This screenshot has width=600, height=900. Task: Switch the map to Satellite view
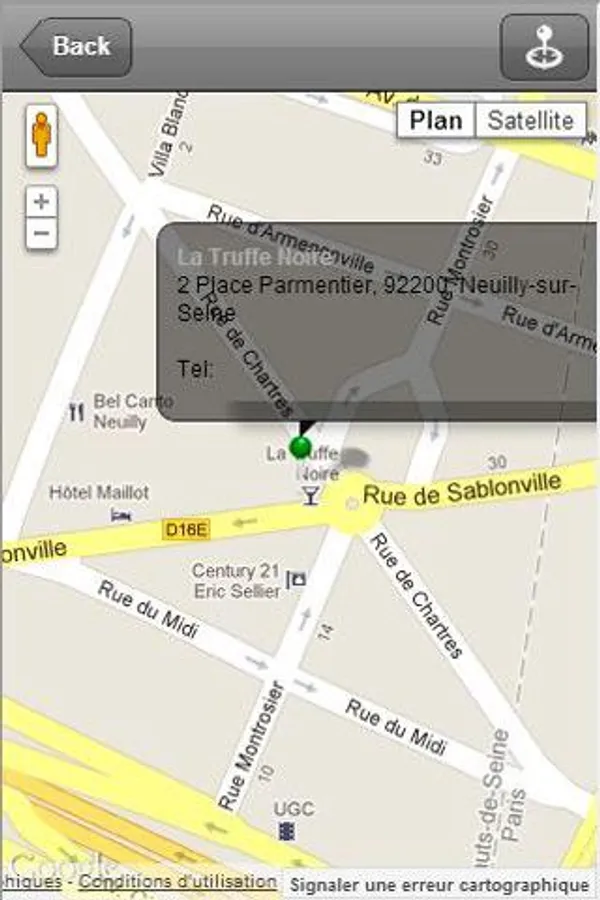click(531, 121)
